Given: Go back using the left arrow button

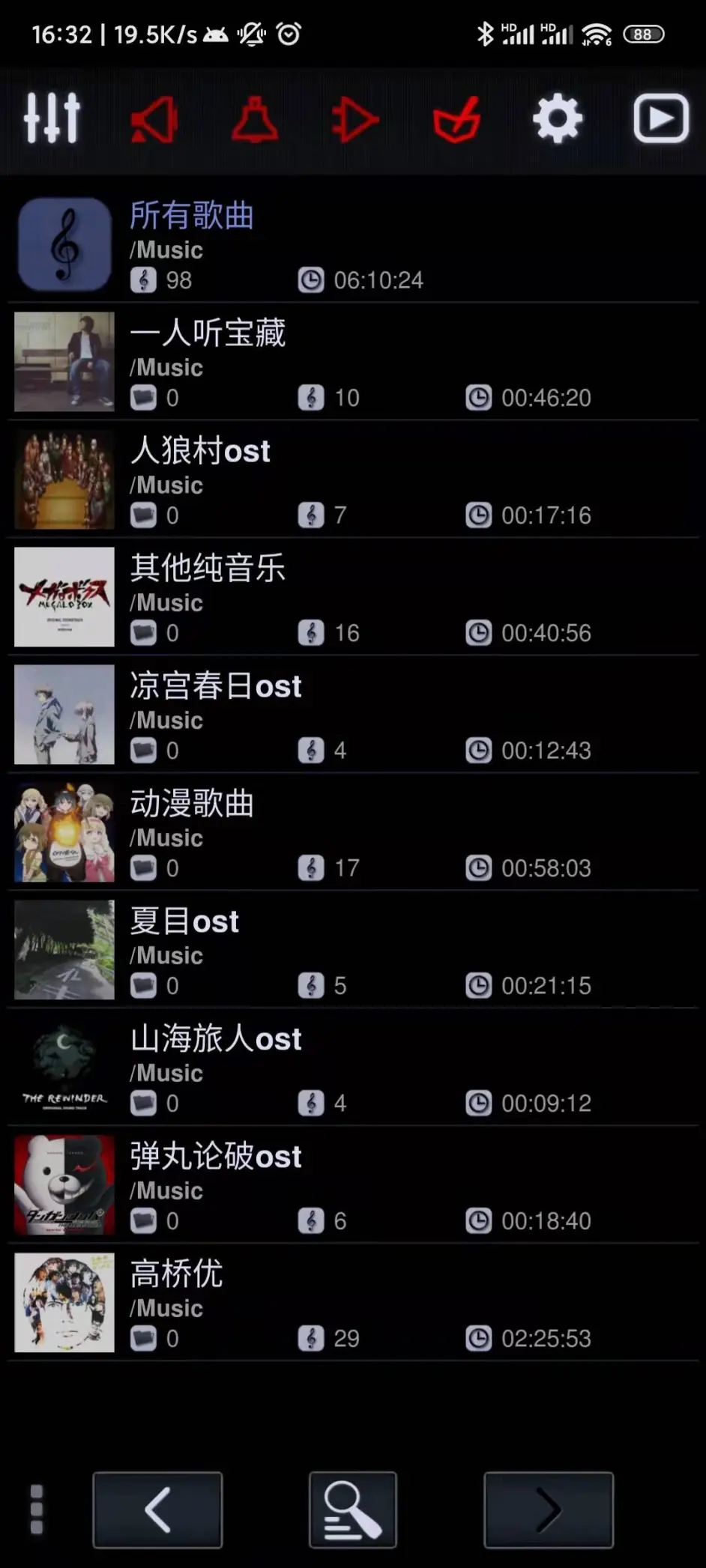Looking at the screenshot, I should (x=157, y=1510).
